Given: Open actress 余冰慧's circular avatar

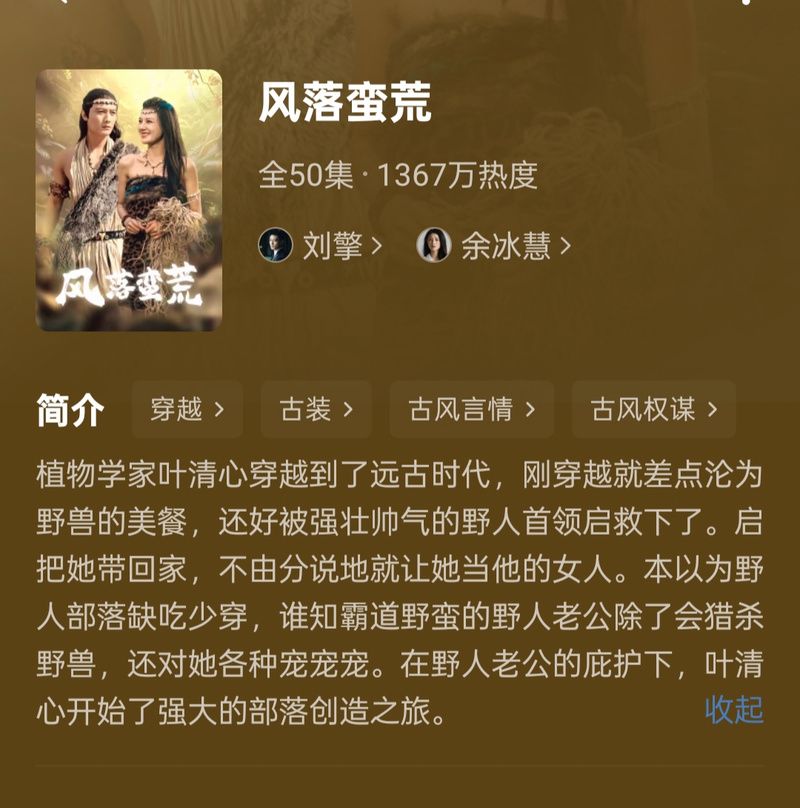Looking at the screenshot, I should (x=432, y=245).
